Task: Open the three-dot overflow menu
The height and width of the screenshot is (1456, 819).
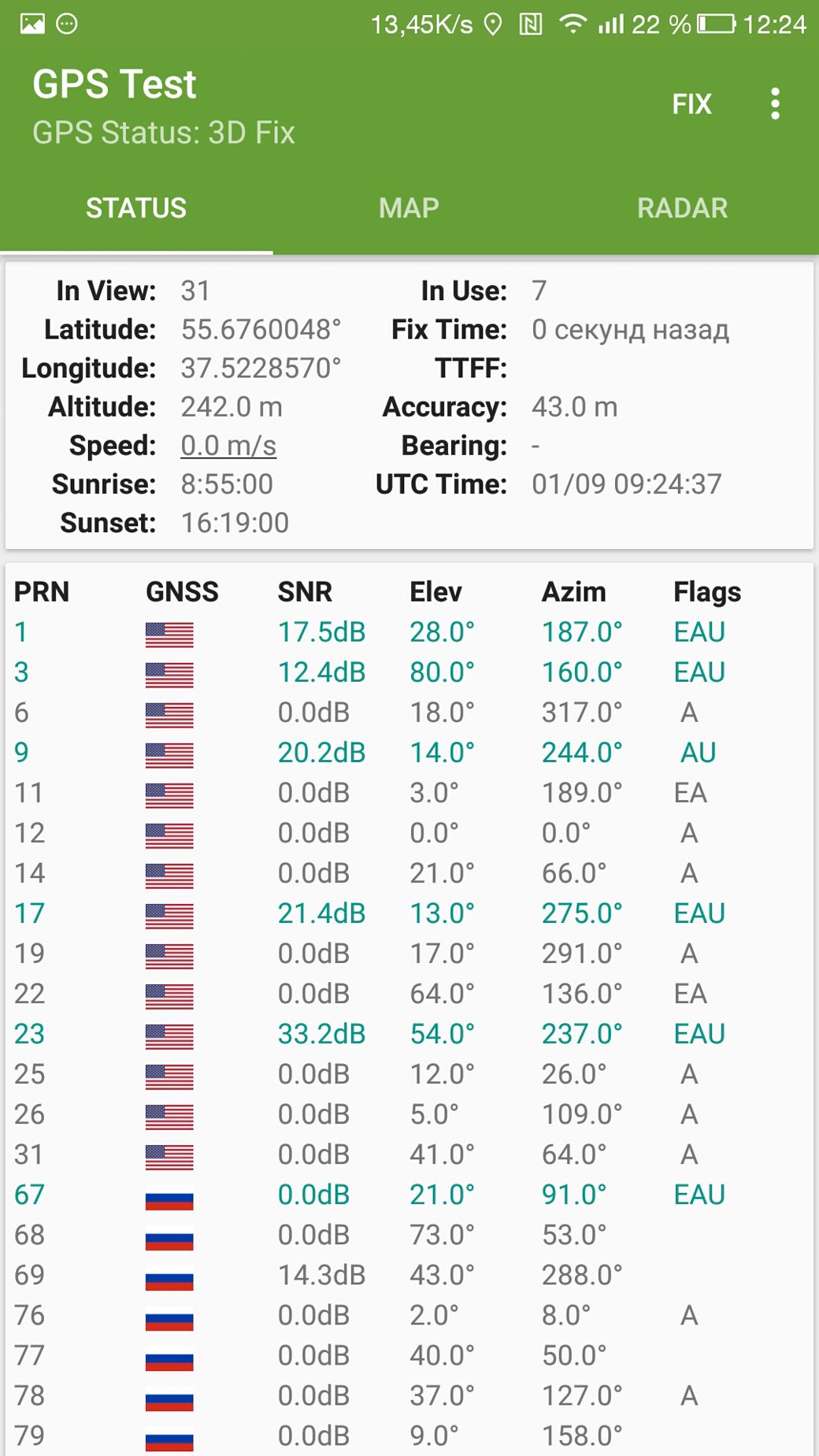Action: [x=776, y=104]
